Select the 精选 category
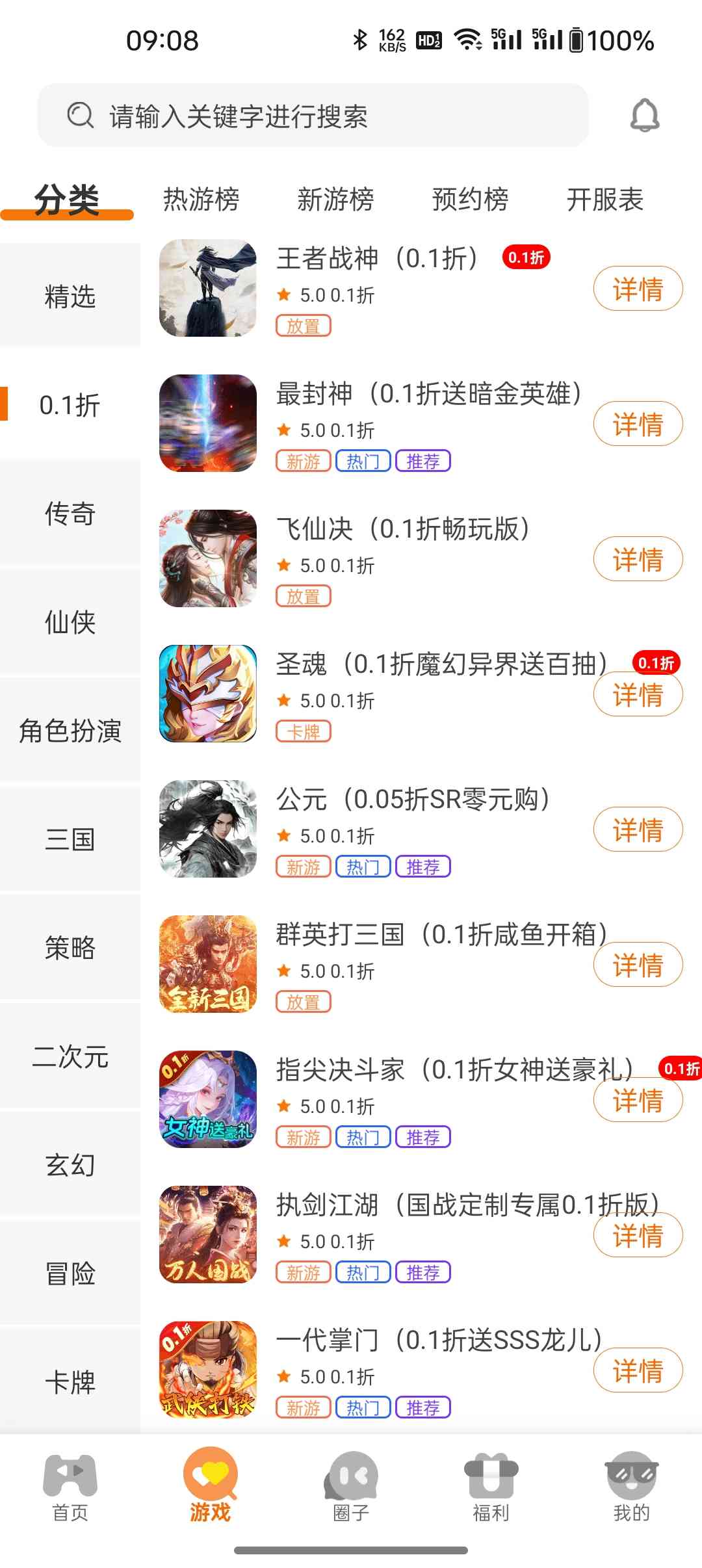 pyautogui.click(x=70, y=296)
